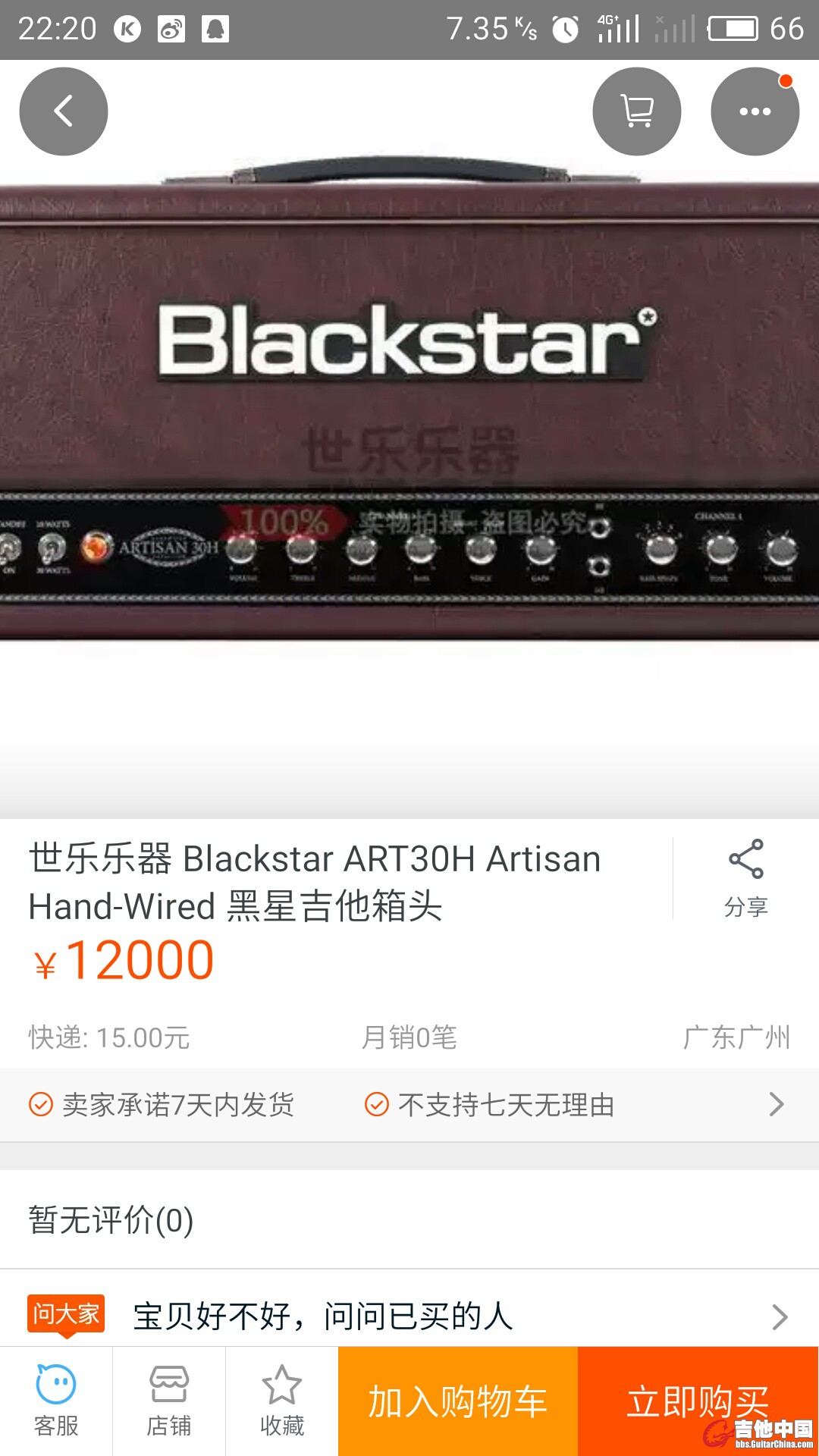Contact customer service 客服
The height and width of the screenshot is (1456, 819).
point(56,1401)
